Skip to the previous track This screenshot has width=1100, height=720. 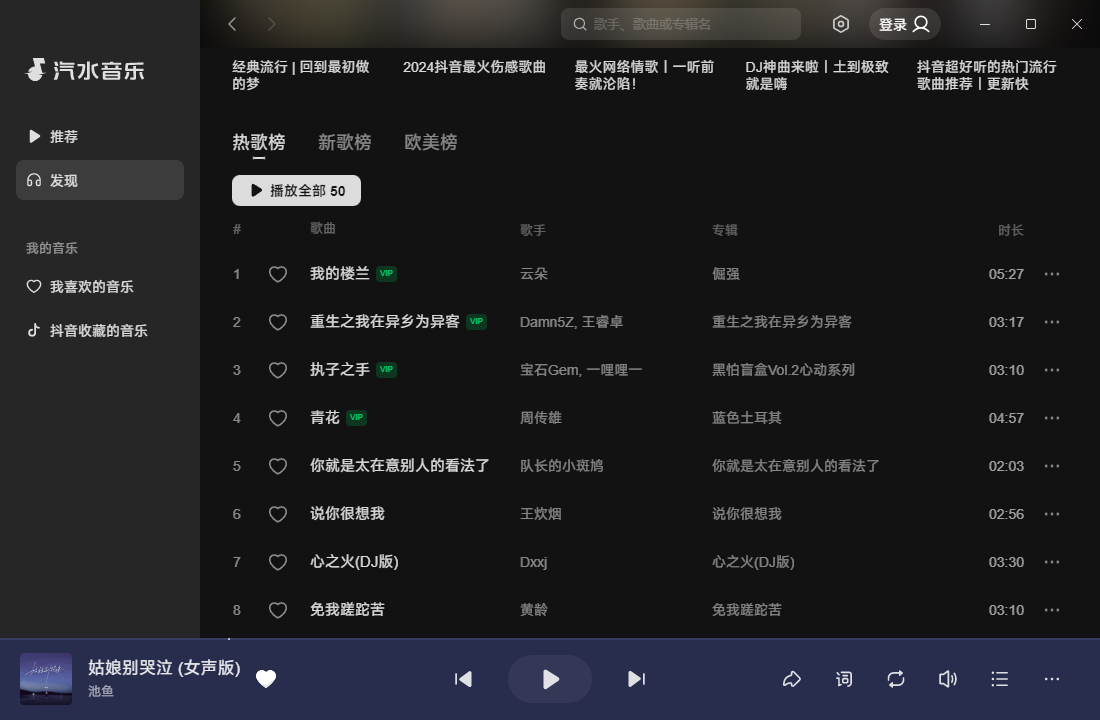point(463,679)
